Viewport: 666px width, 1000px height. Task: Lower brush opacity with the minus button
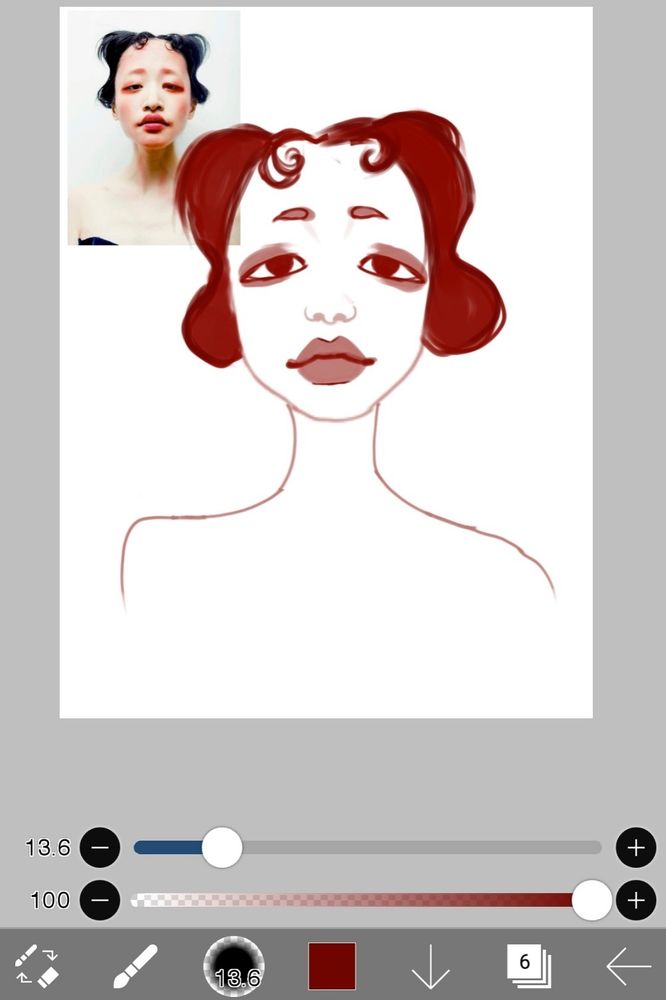100,900
